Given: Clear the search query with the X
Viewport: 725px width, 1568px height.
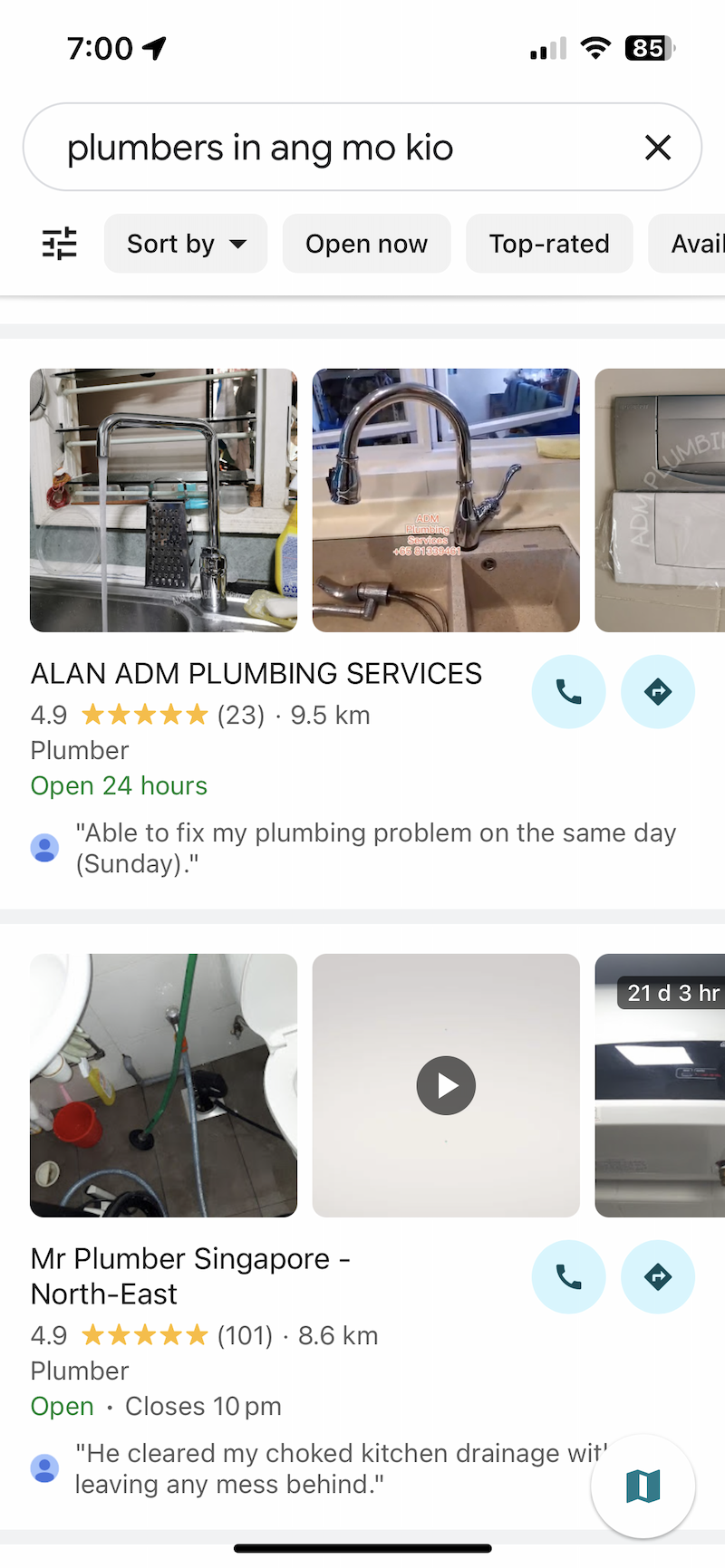Looking at the screenshot, I should (x=658, y=147).
